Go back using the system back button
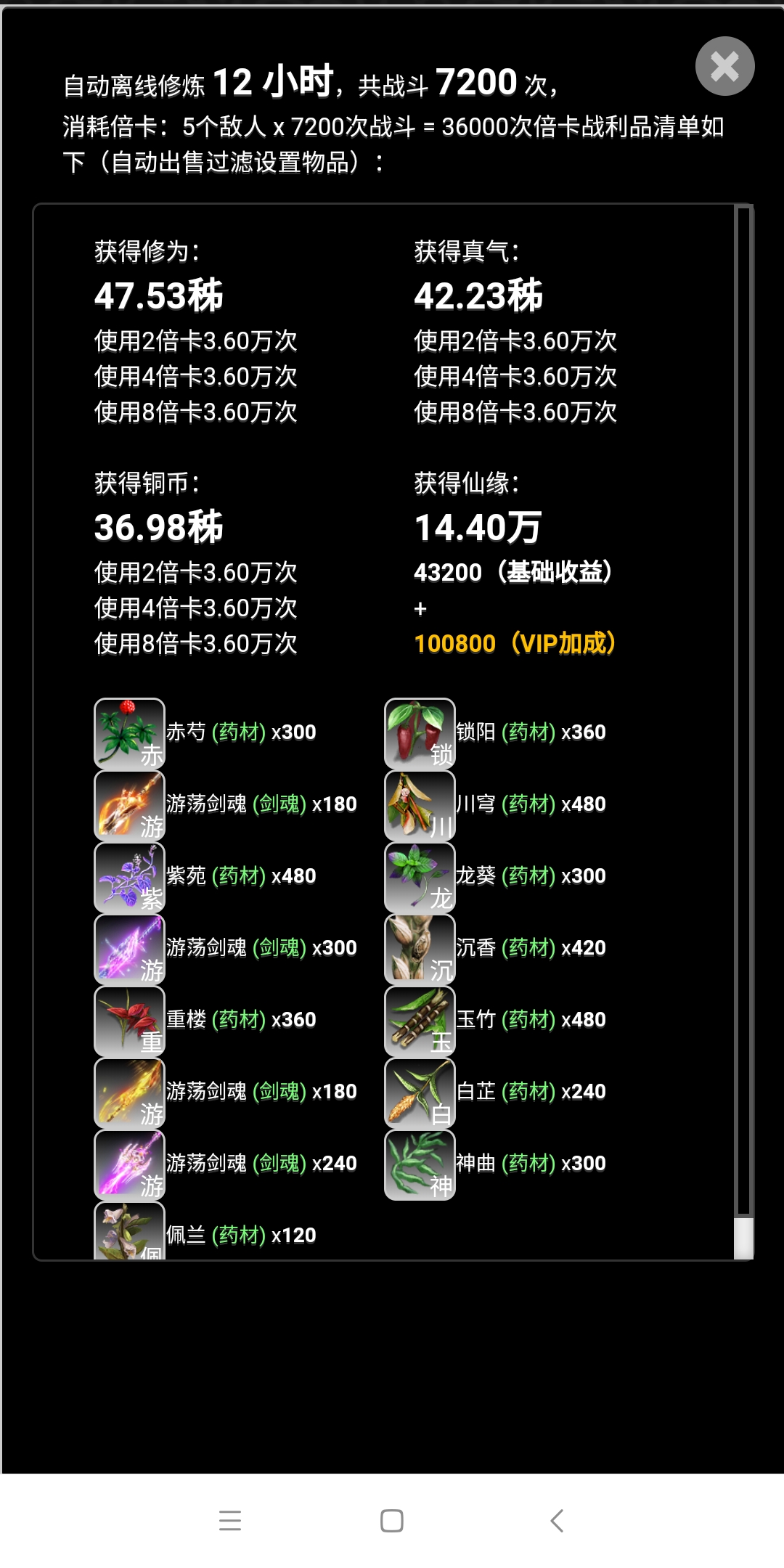This screenshot has height=1568, width=784. (557, 1520)
